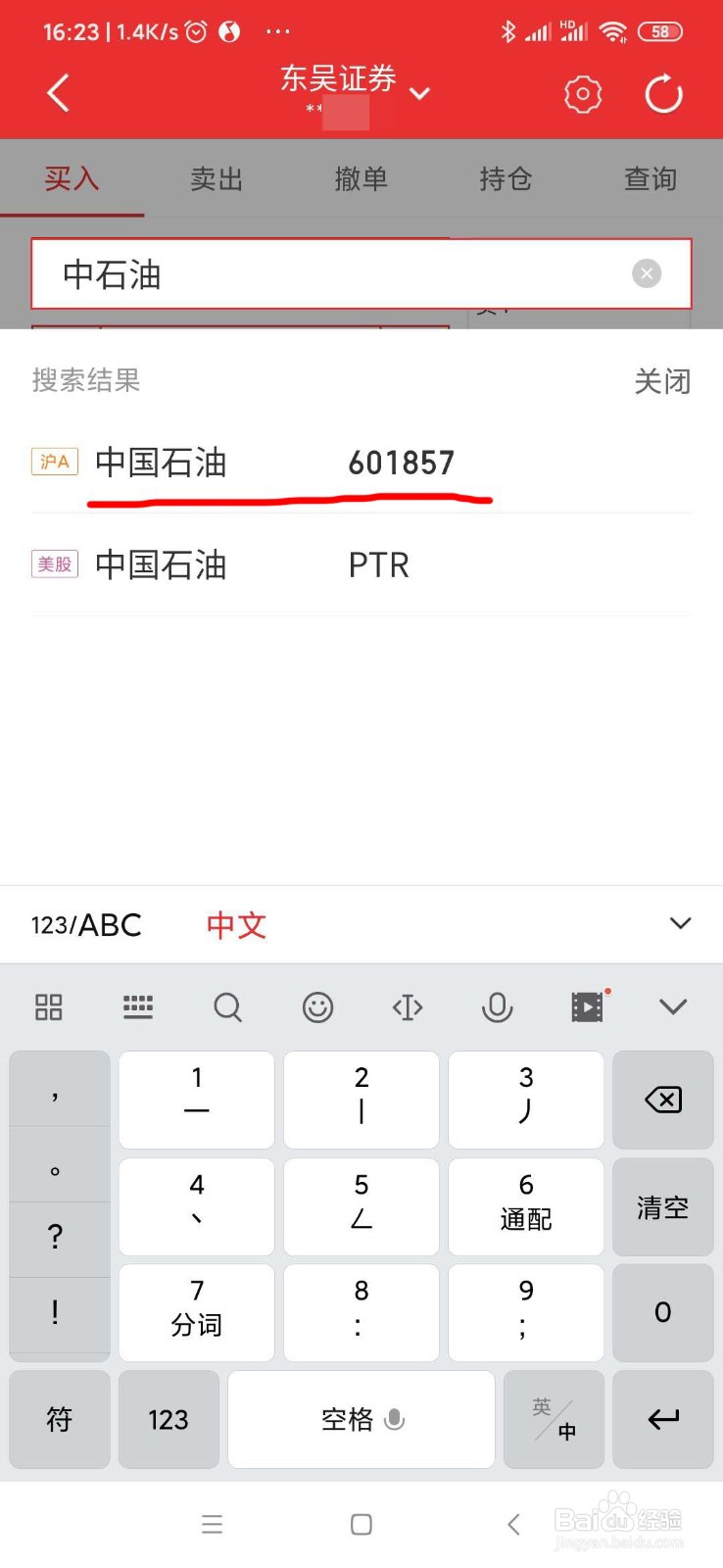Tap the settings gear in the title bar

coord(583,93)
